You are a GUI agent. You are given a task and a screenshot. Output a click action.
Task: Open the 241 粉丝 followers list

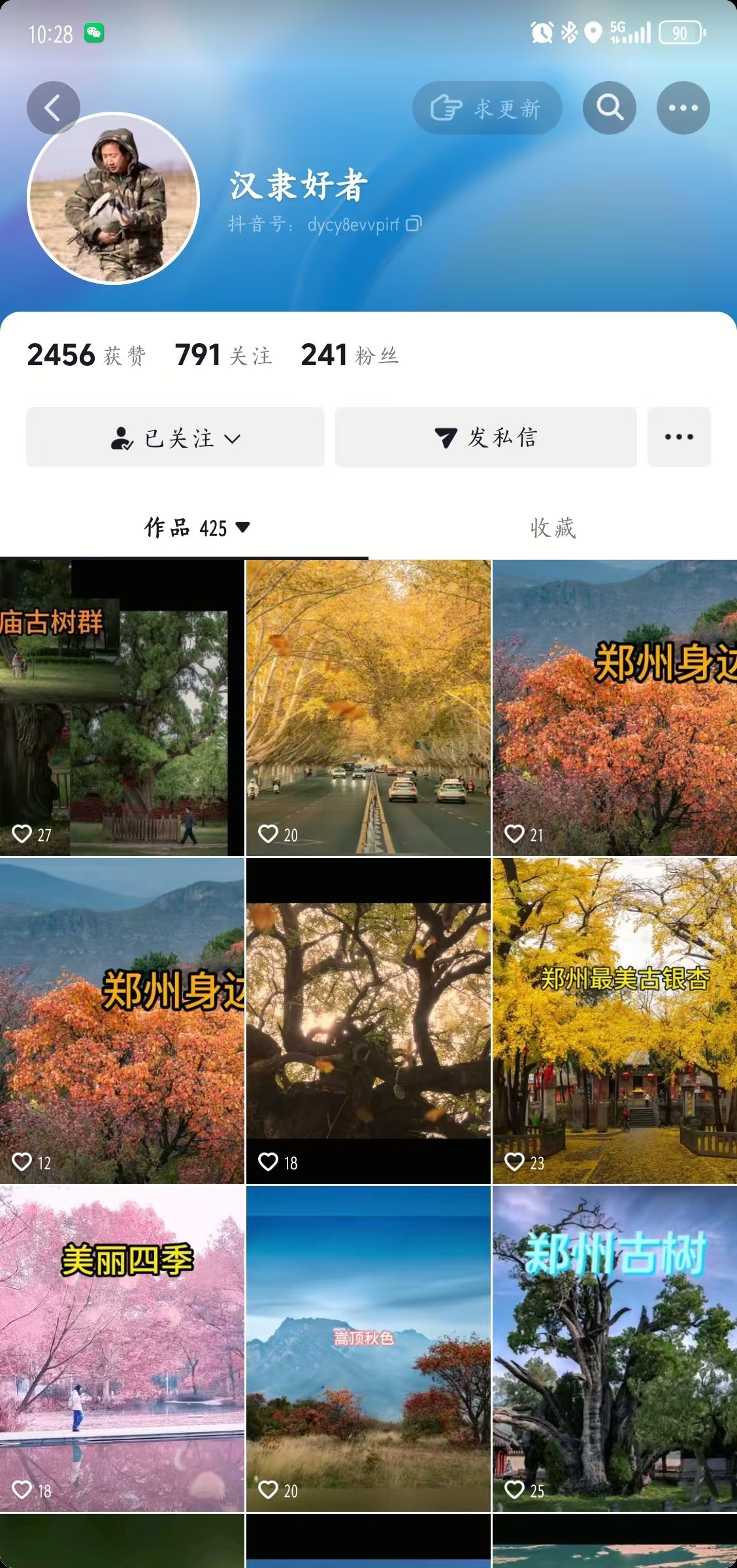click(349, 355)
